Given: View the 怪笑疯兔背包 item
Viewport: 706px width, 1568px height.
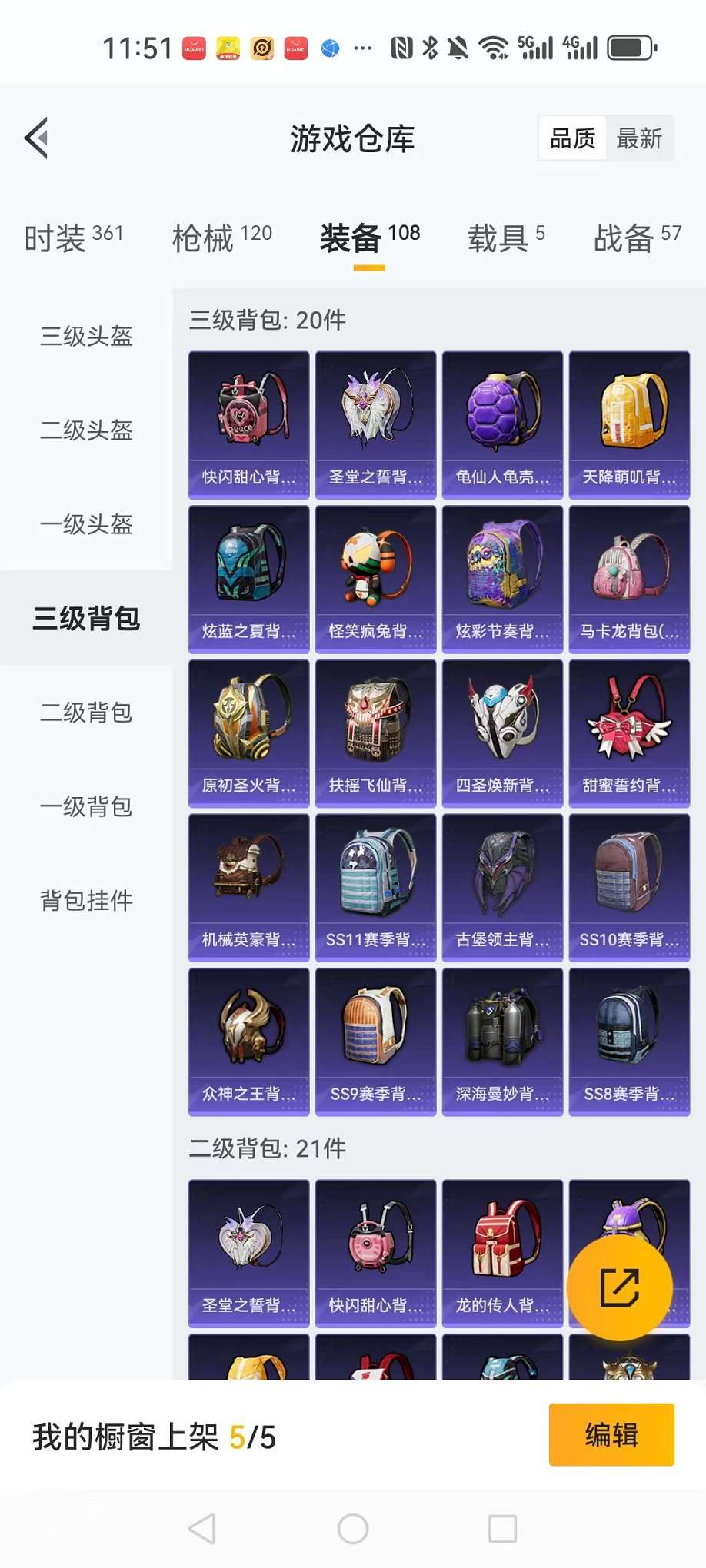Looking at the screenshot, I should tap(375, 580).
